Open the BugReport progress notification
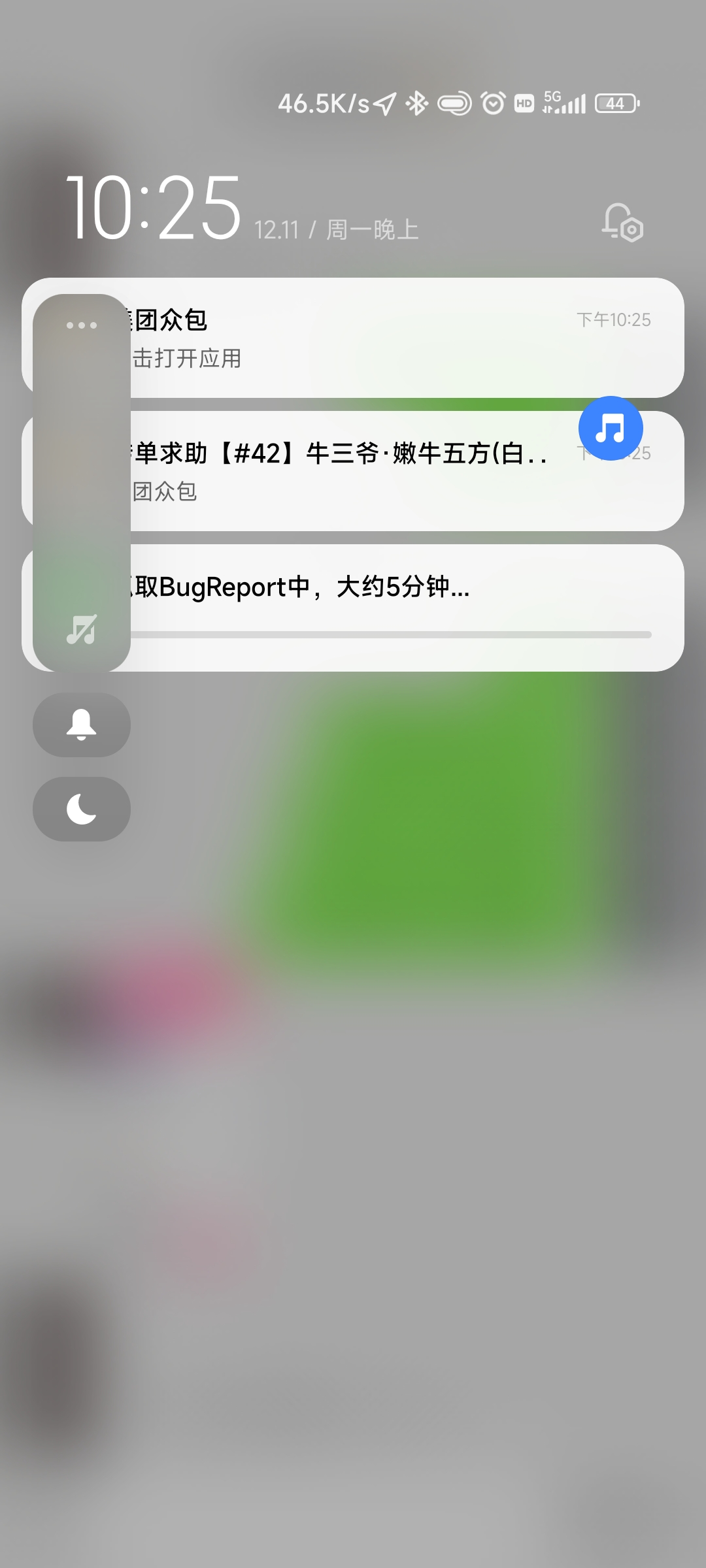The image size is (706, 1568). [x=392, y=608]
